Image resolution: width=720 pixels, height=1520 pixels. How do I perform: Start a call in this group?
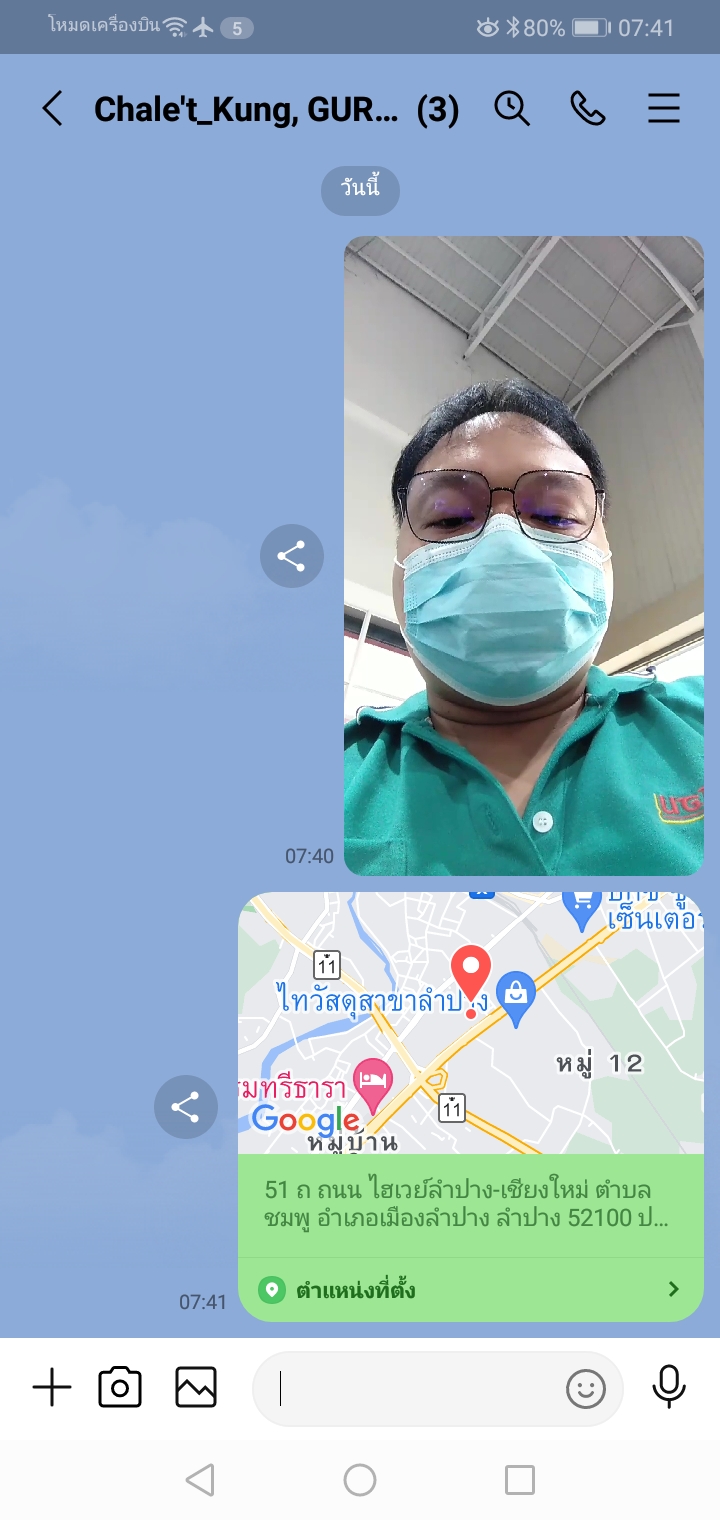[x=587, y=108]
